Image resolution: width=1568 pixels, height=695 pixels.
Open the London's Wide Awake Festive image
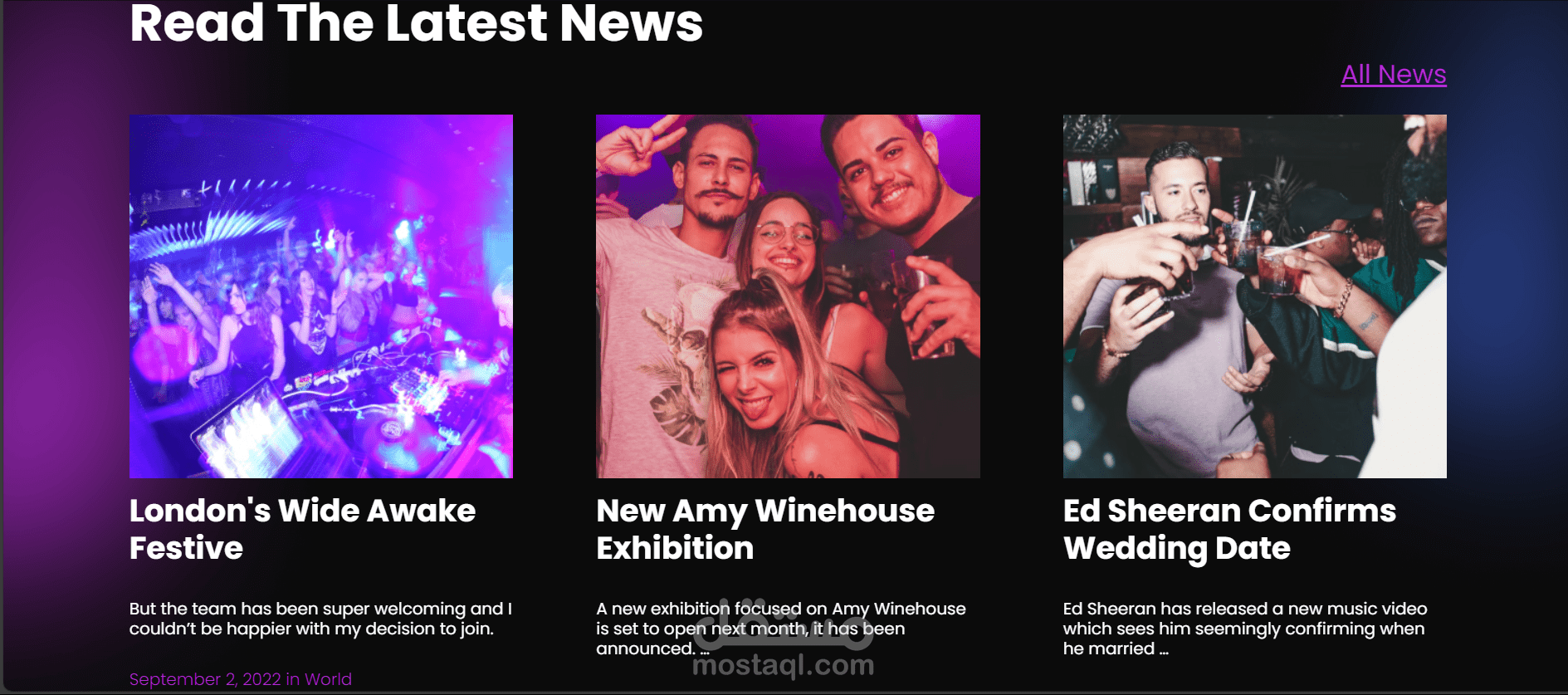[x=321, y=296]
